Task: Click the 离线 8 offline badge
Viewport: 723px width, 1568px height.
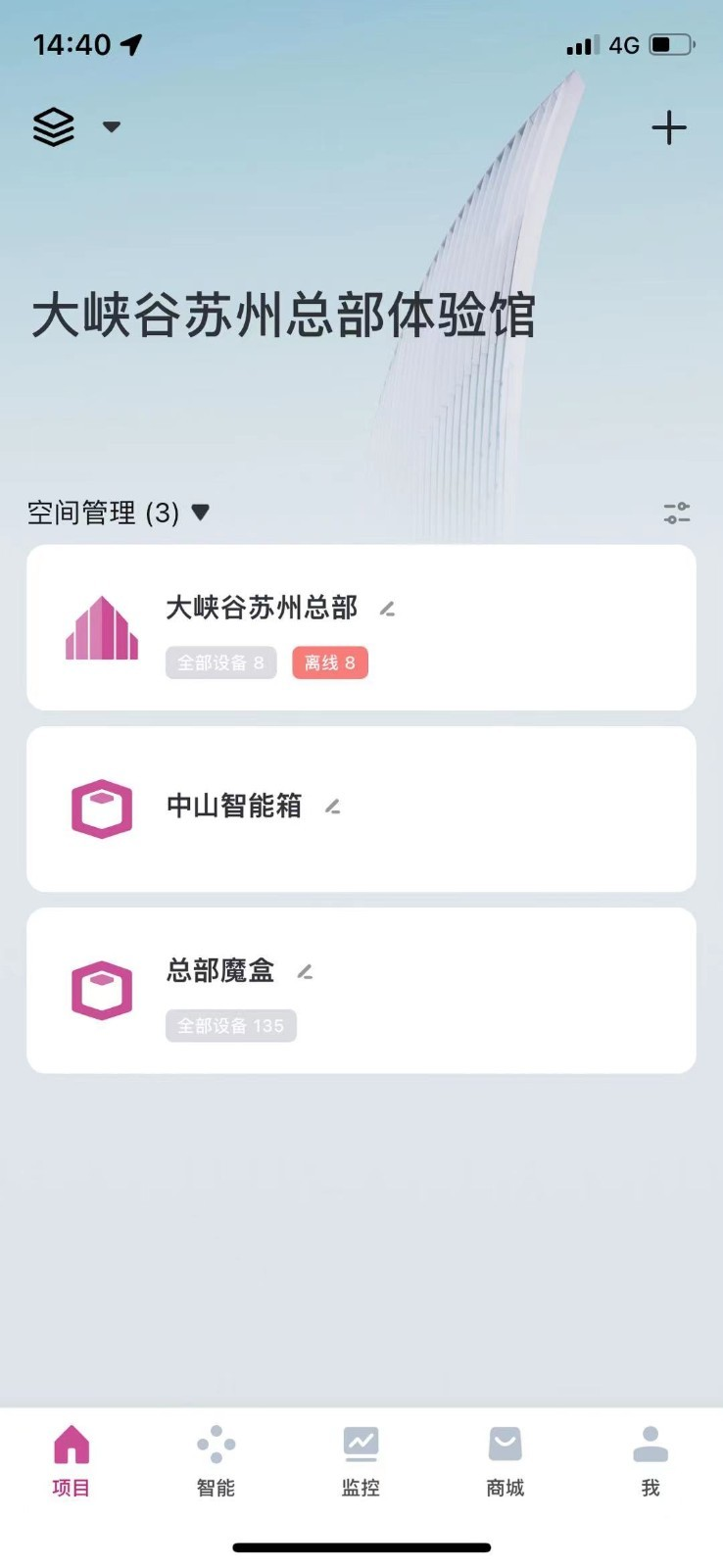Action: (330, 662)
